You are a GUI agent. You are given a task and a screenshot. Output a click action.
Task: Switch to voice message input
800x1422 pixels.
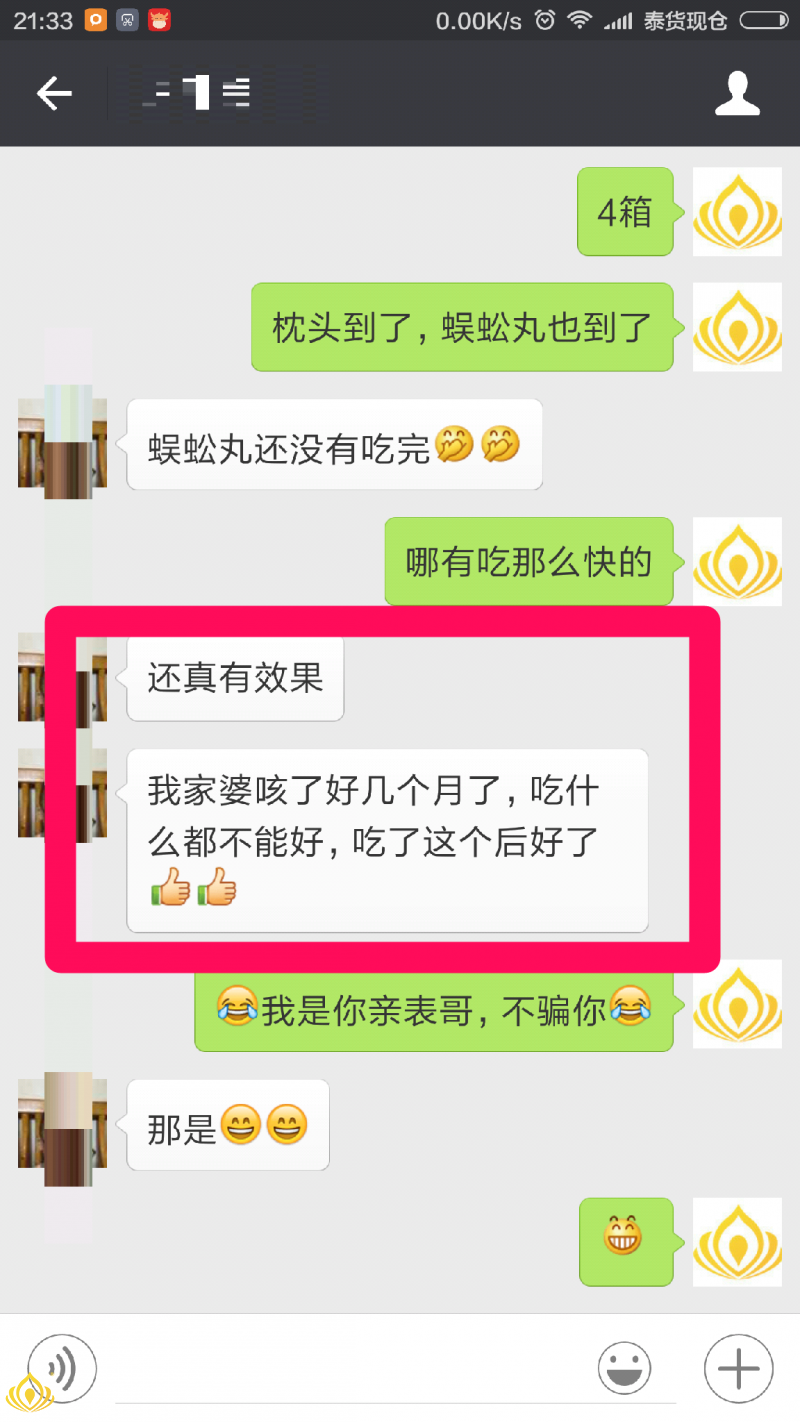click(x=62, y=1368)
